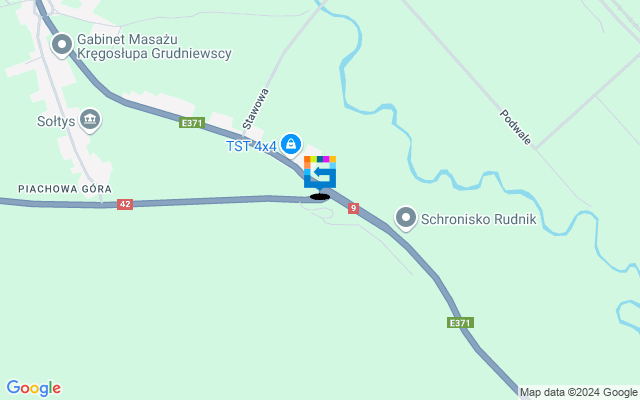Image resolution: width=640 pixels, height=400 pixels.
Task: Select the Sołtys map pin
Action: coord(90,121)
